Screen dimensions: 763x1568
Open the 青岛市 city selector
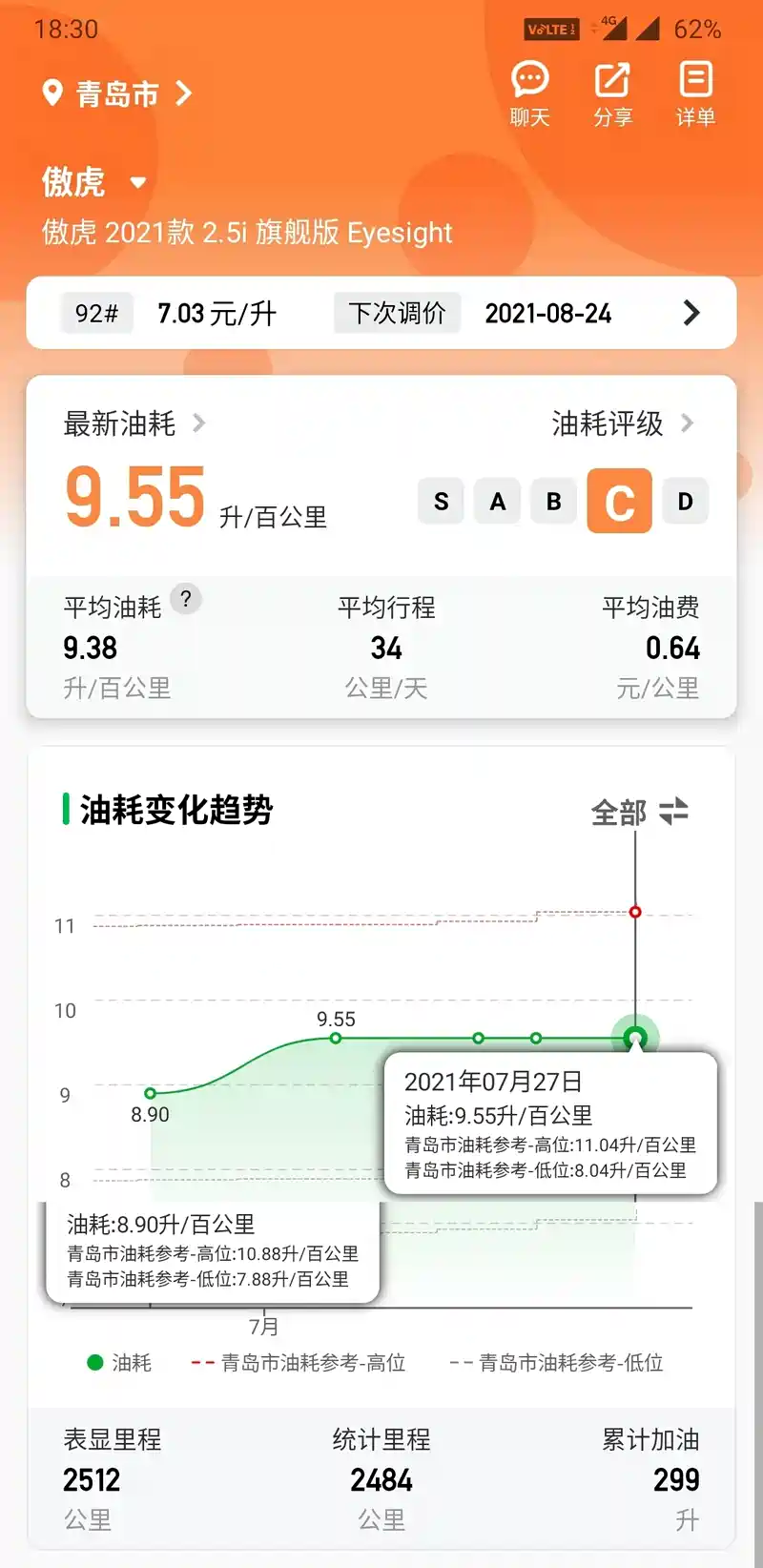pos(117,93)
